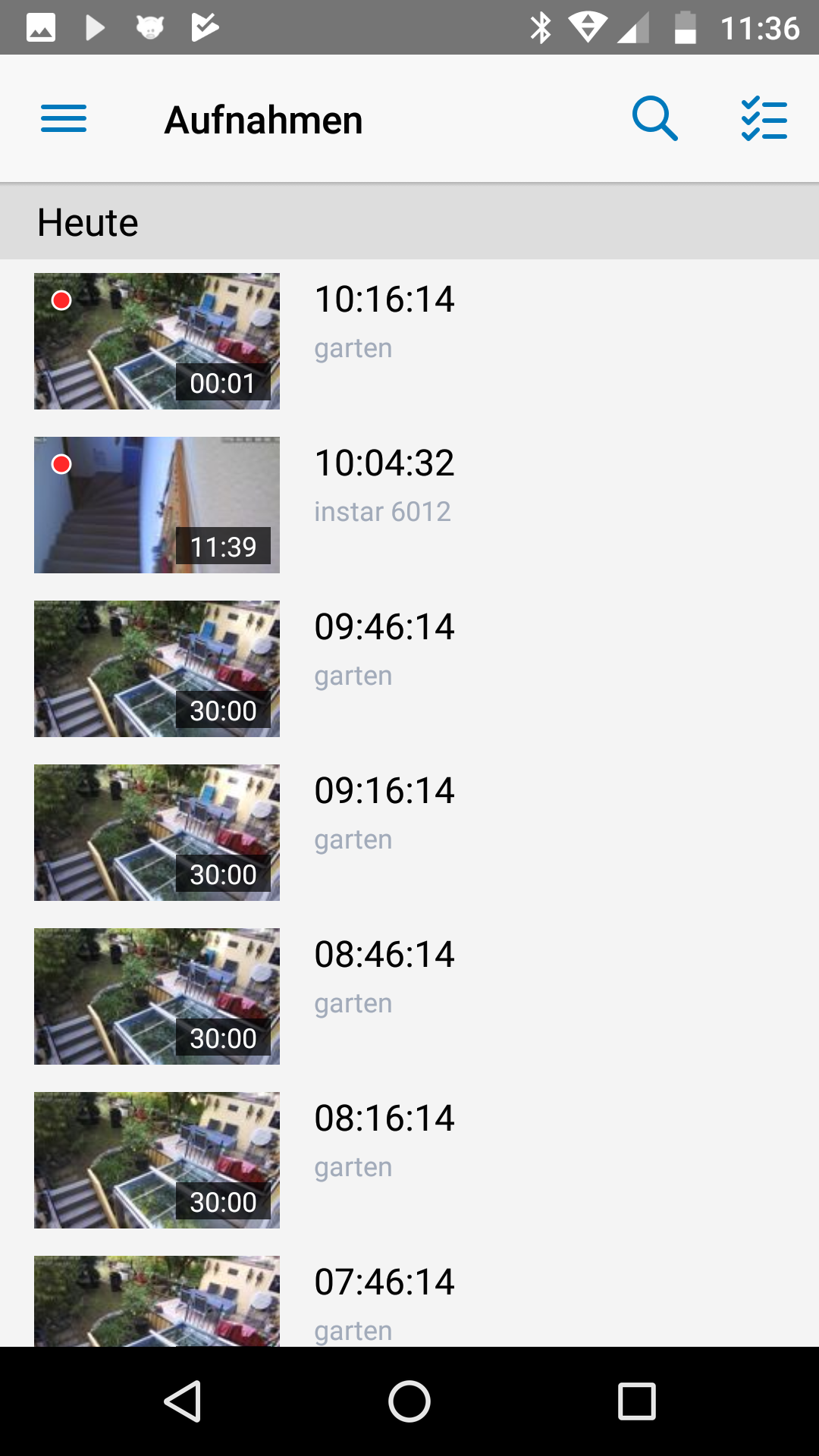Search the recordings

tap(655, 119)
